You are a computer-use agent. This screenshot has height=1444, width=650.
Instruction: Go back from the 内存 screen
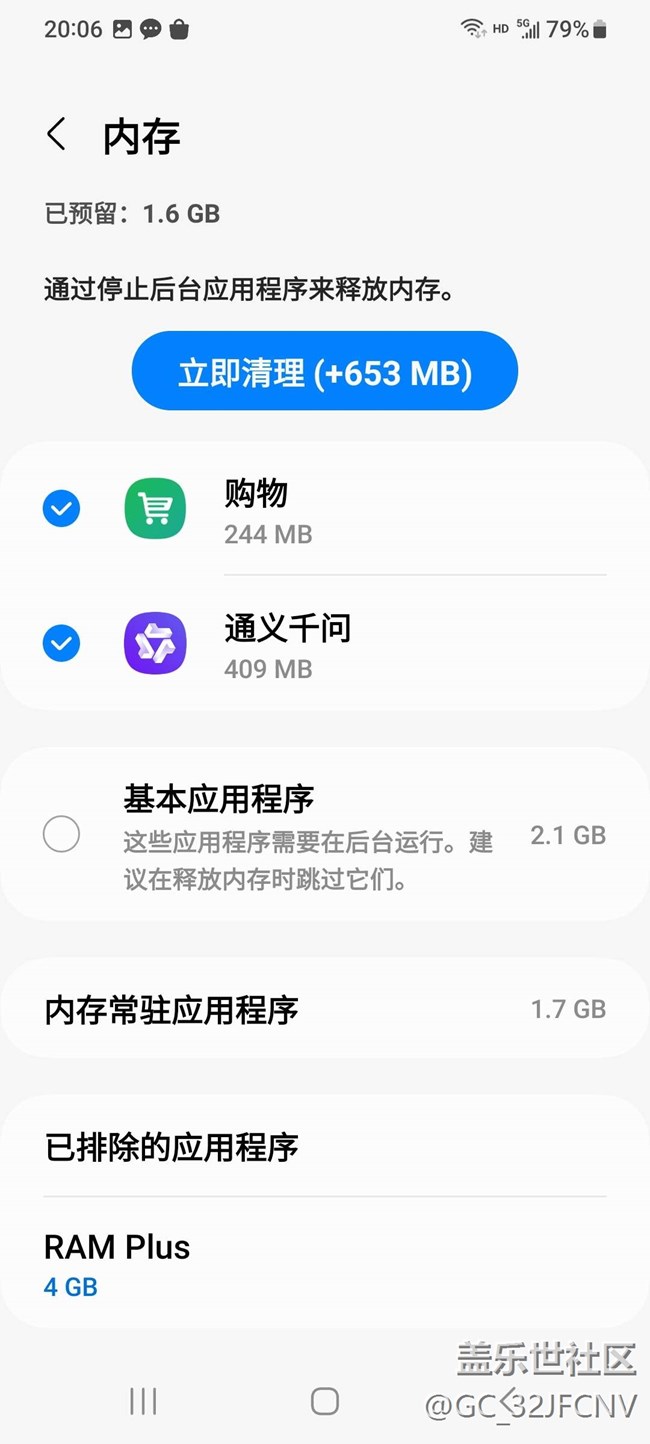click(x=57, y=134)
